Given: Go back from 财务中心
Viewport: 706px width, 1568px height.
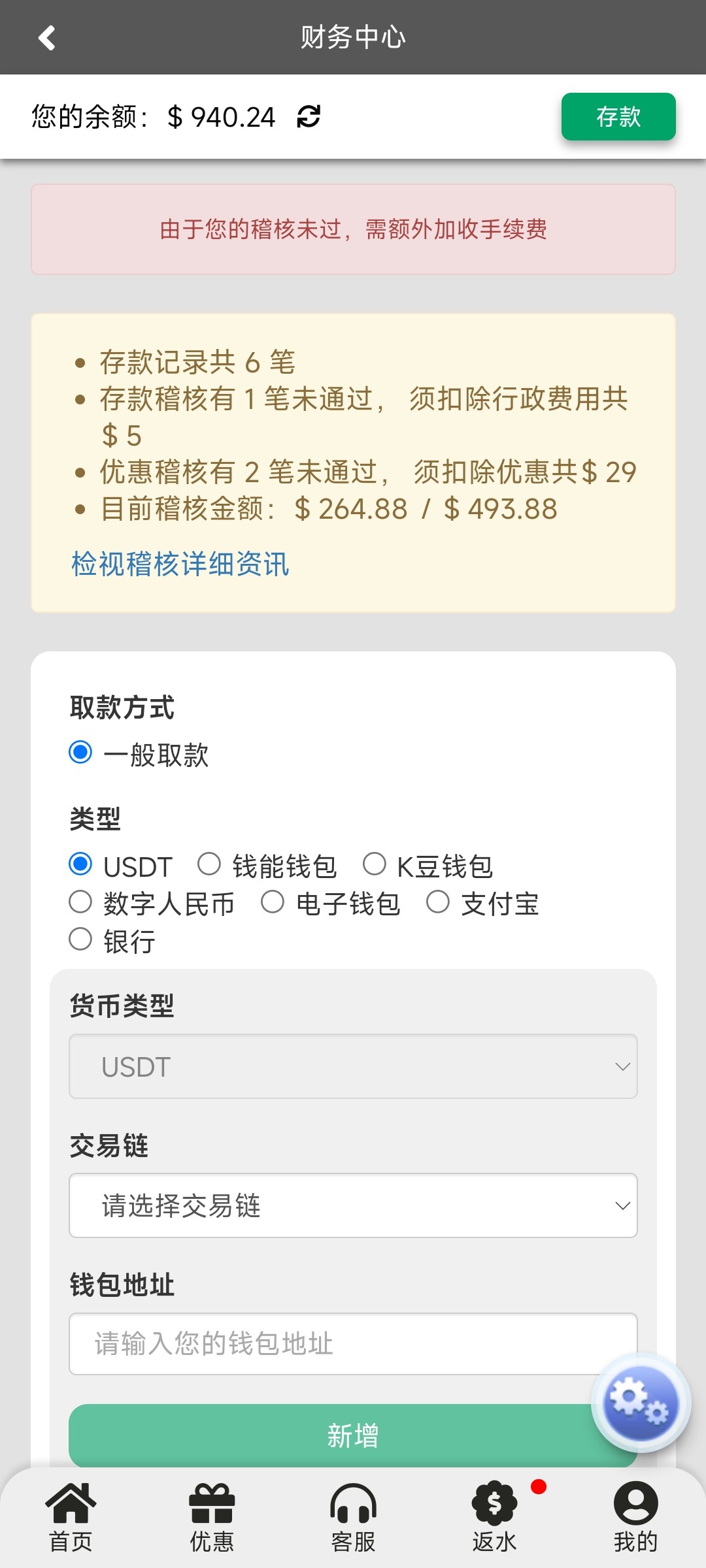Looking at the screenshot, I should tap(47, 38).
